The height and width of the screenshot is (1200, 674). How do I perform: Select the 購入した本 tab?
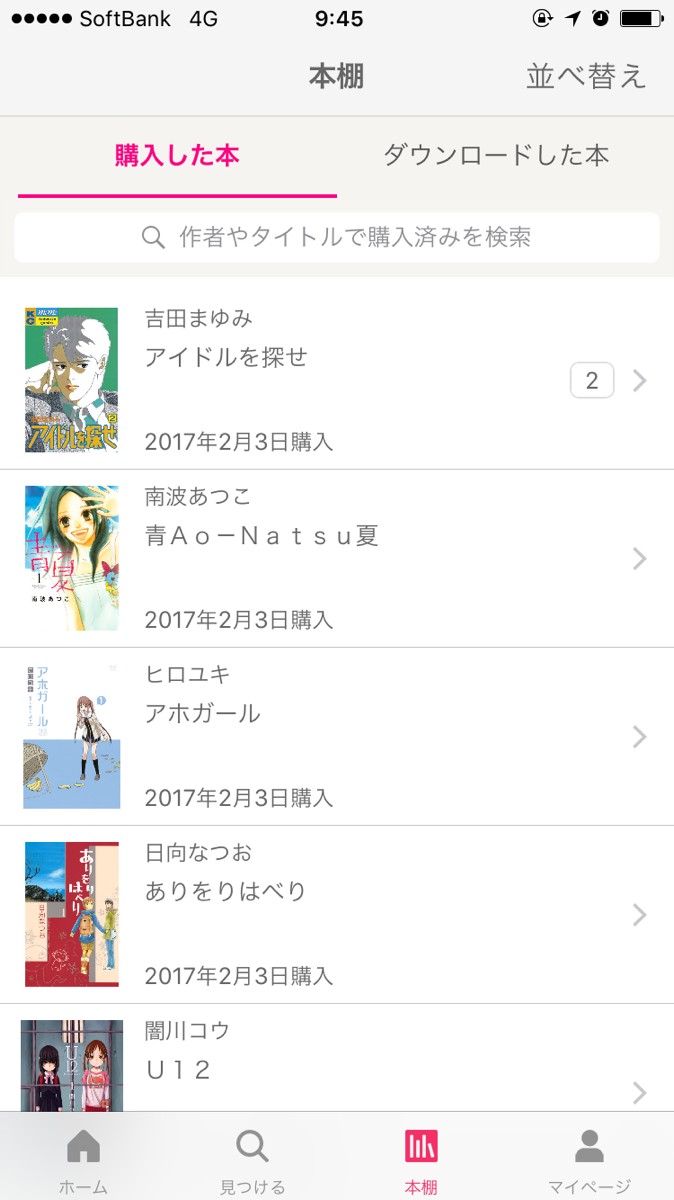[177, 155]
